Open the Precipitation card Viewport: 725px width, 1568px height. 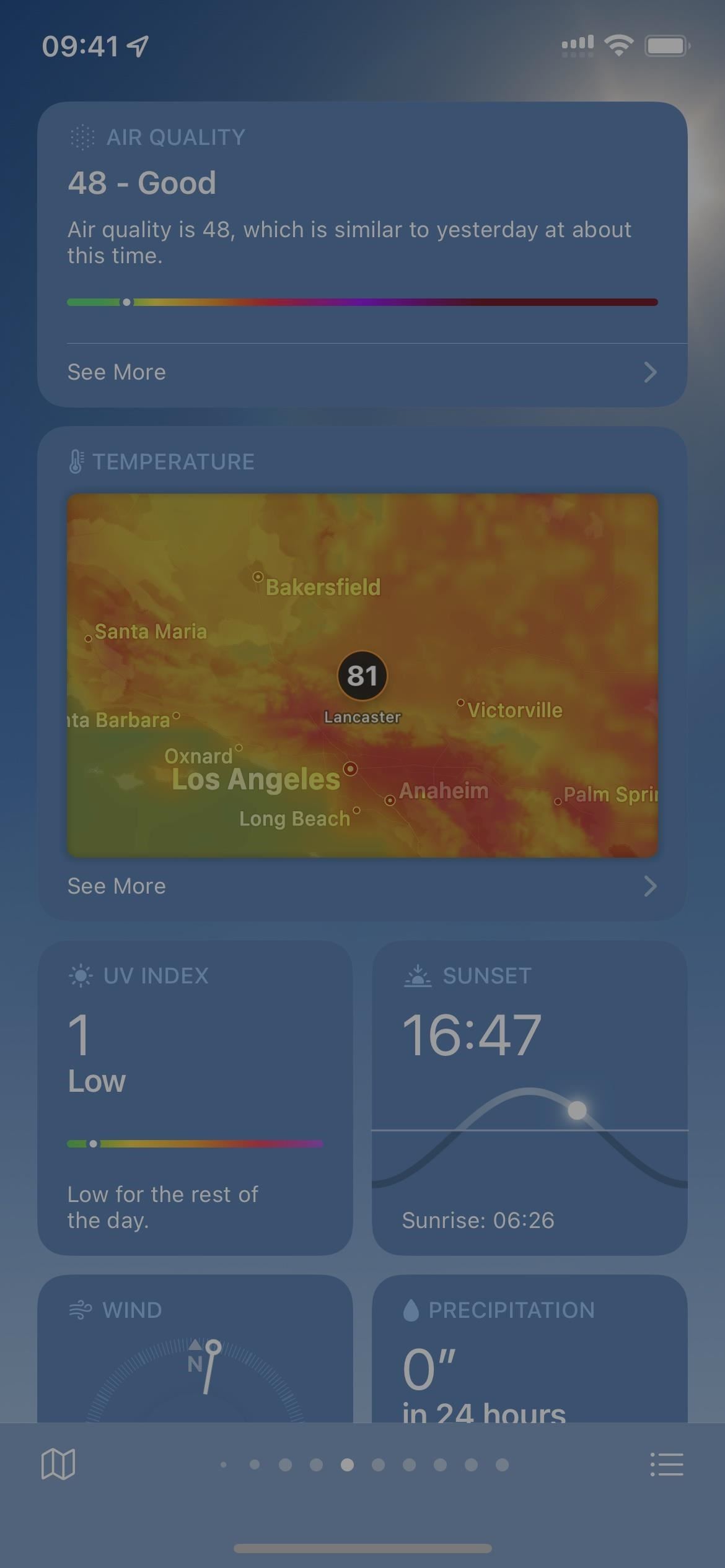click(529, 1350)
